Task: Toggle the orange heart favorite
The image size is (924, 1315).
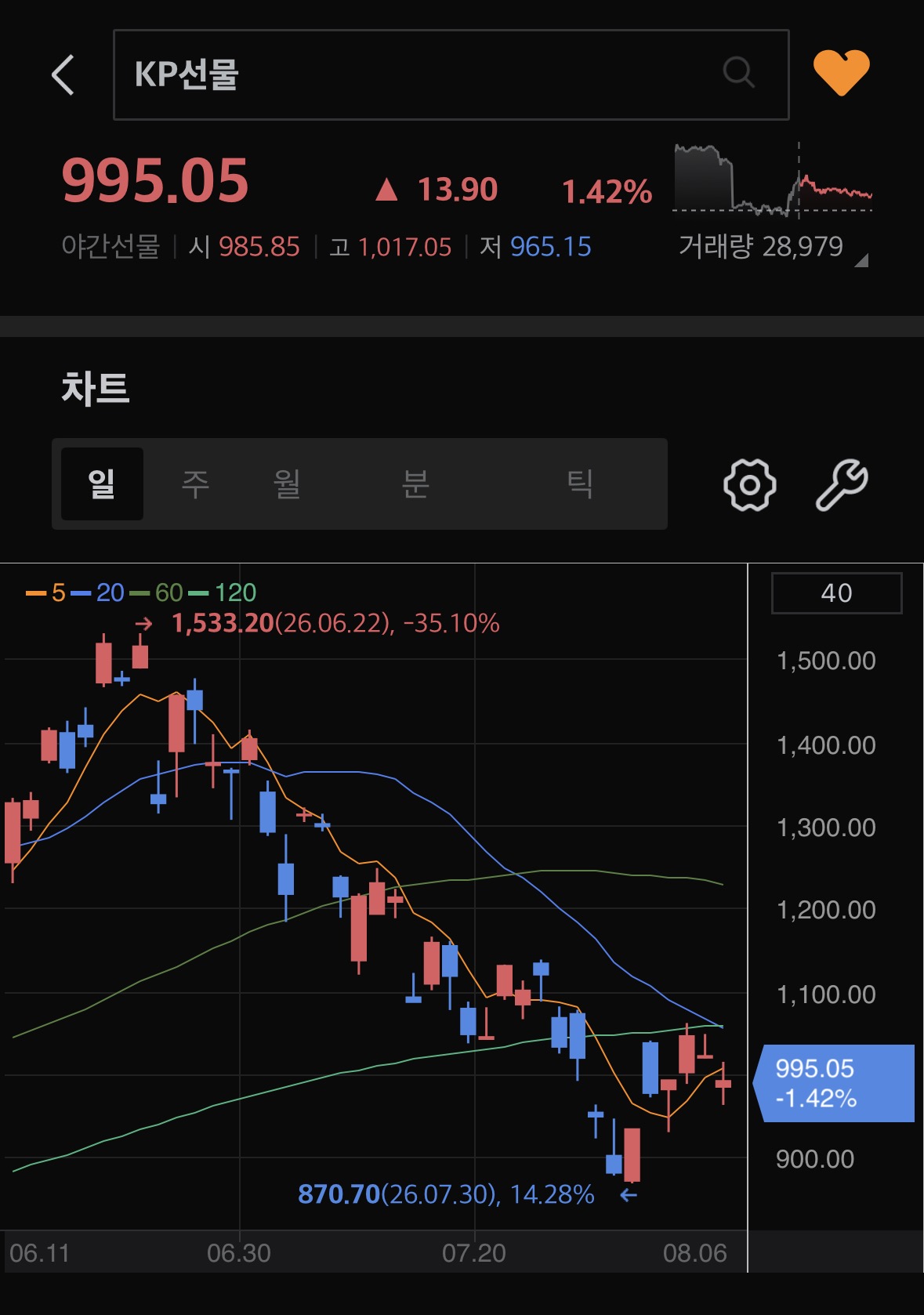Action: coord(842,73)
